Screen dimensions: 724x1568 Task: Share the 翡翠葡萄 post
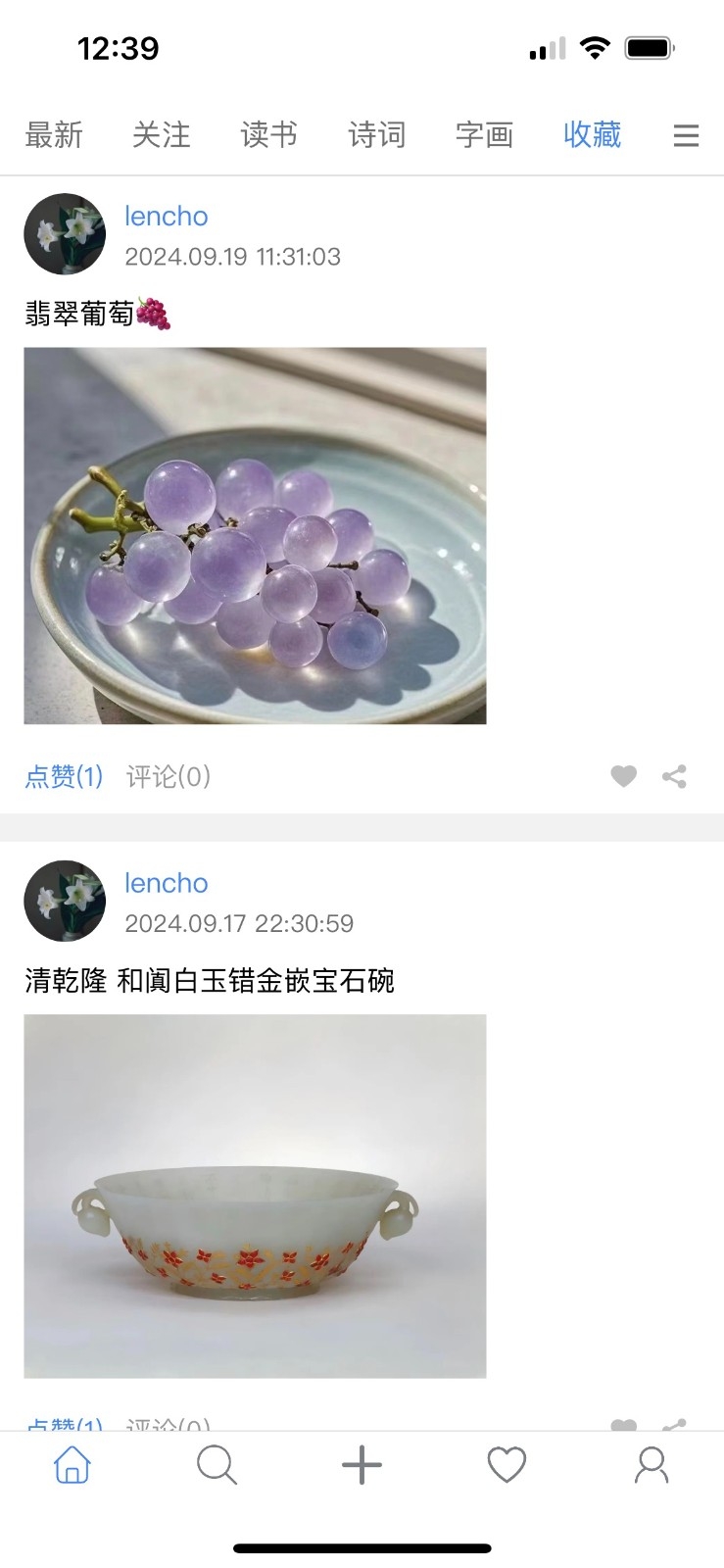[x=674, y=777]
